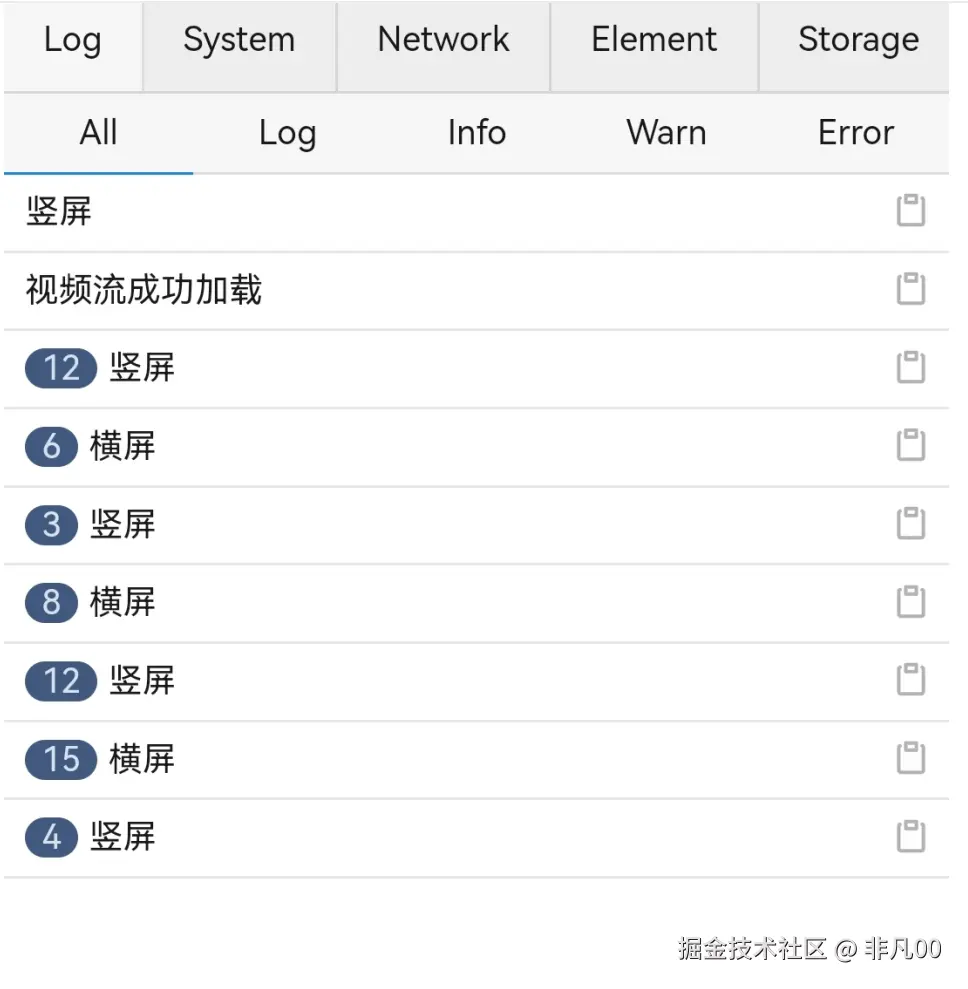
Task: Copy the 竖屏 log repeated 4 times
Action: click(910, 836)
